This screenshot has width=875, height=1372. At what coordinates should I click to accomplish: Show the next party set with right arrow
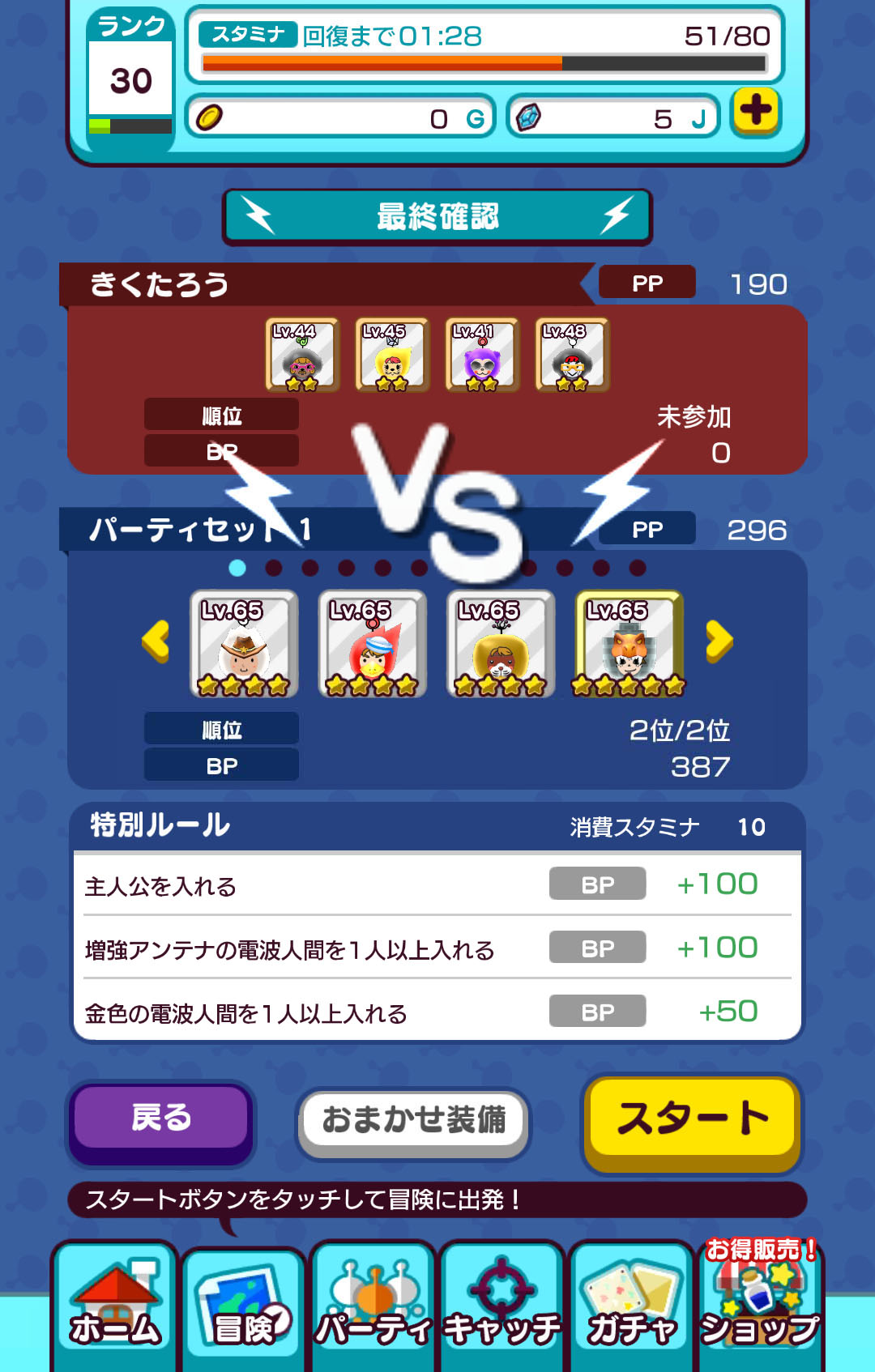[x=719, y=641]
